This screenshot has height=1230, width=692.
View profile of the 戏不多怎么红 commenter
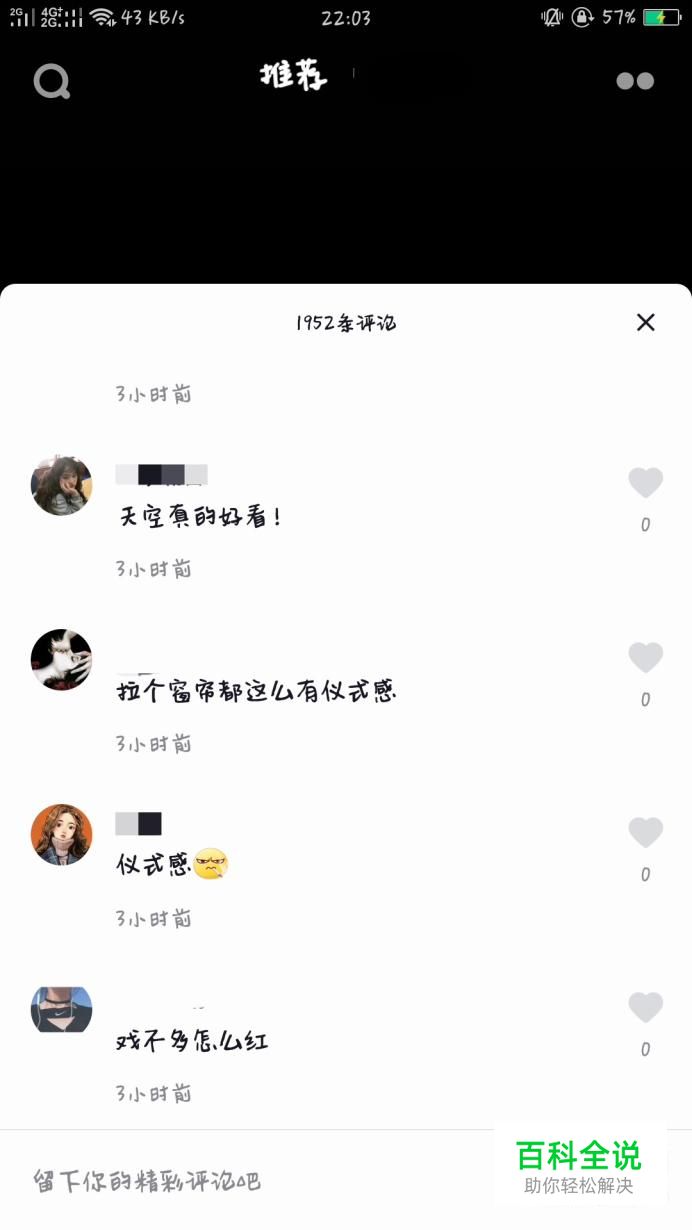click(61, 1009)
